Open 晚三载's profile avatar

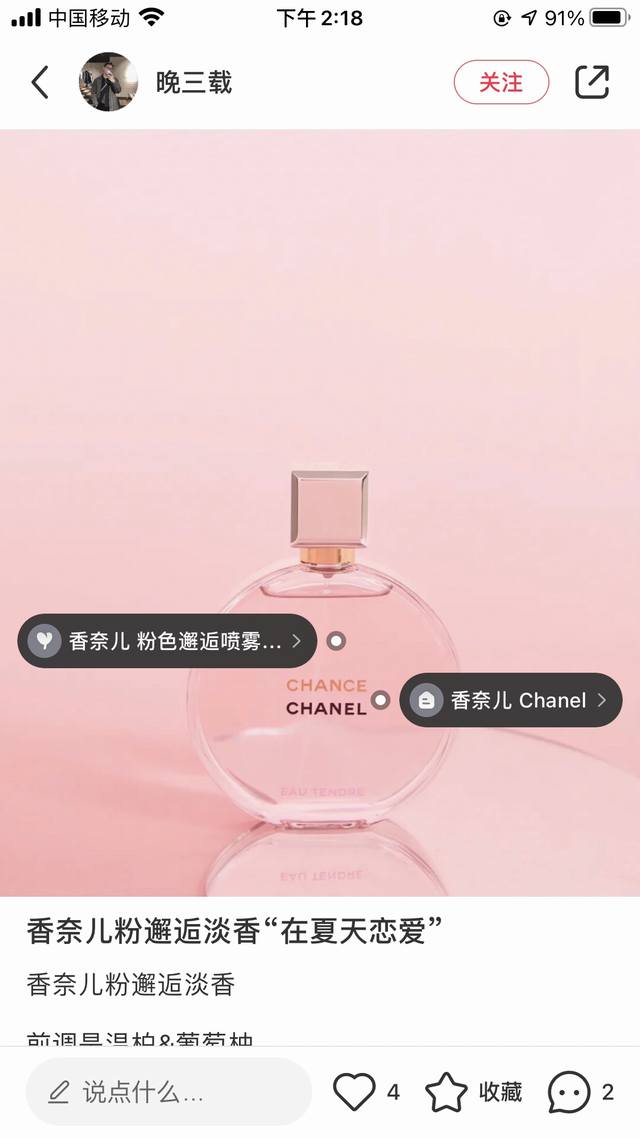[108, 82]
